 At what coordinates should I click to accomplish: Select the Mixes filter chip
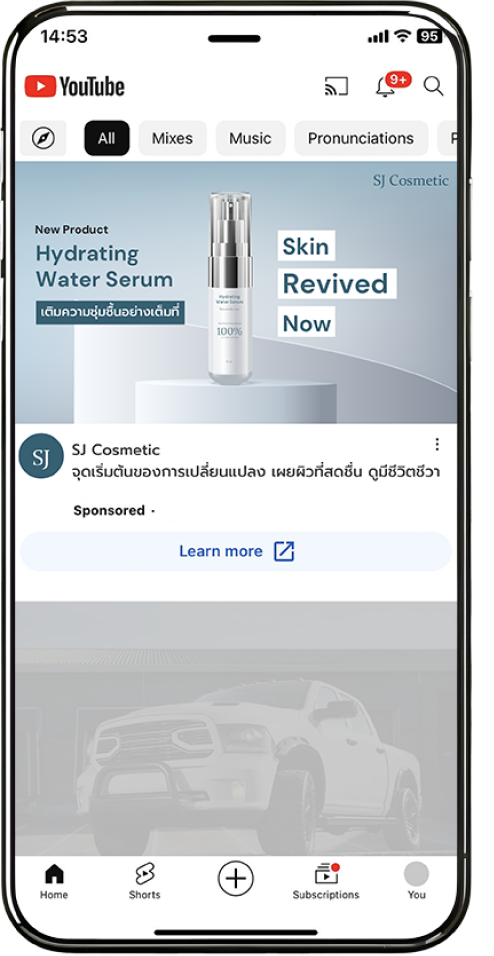coord(173,138)
